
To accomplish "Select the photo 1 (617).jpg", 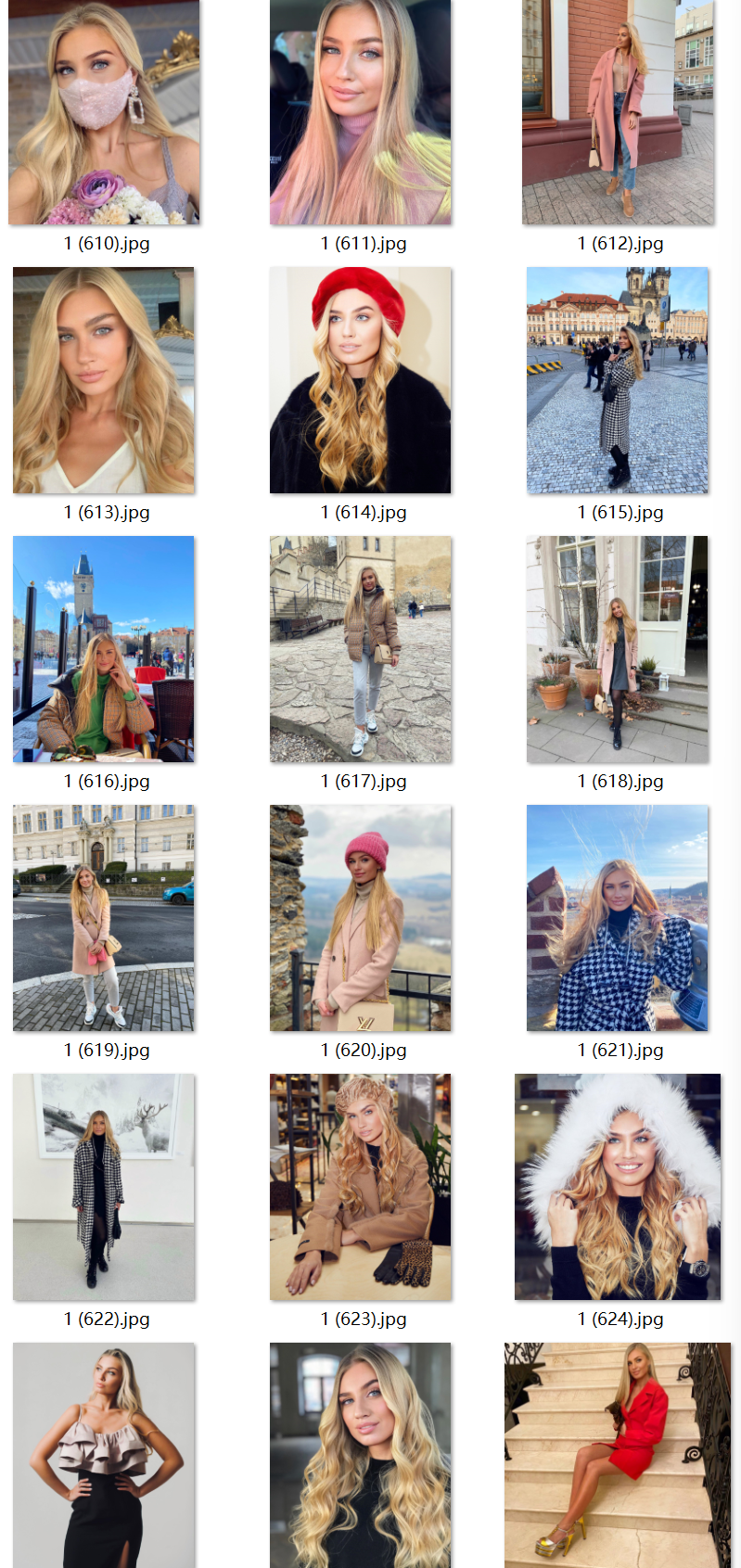I will click(x=361, y=649).
